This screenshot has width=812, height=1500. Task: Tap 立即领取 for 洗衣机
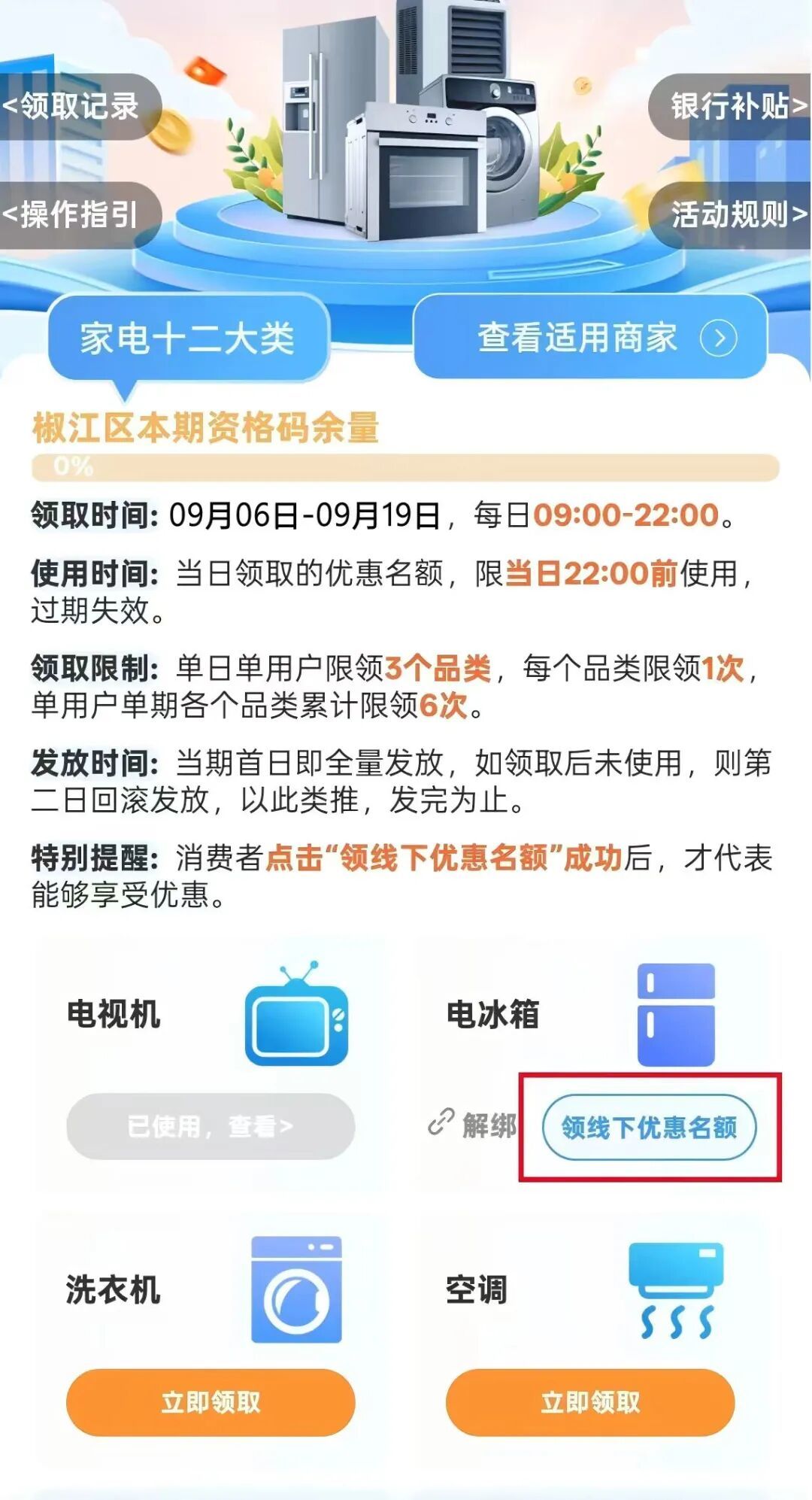point(211,1402)
